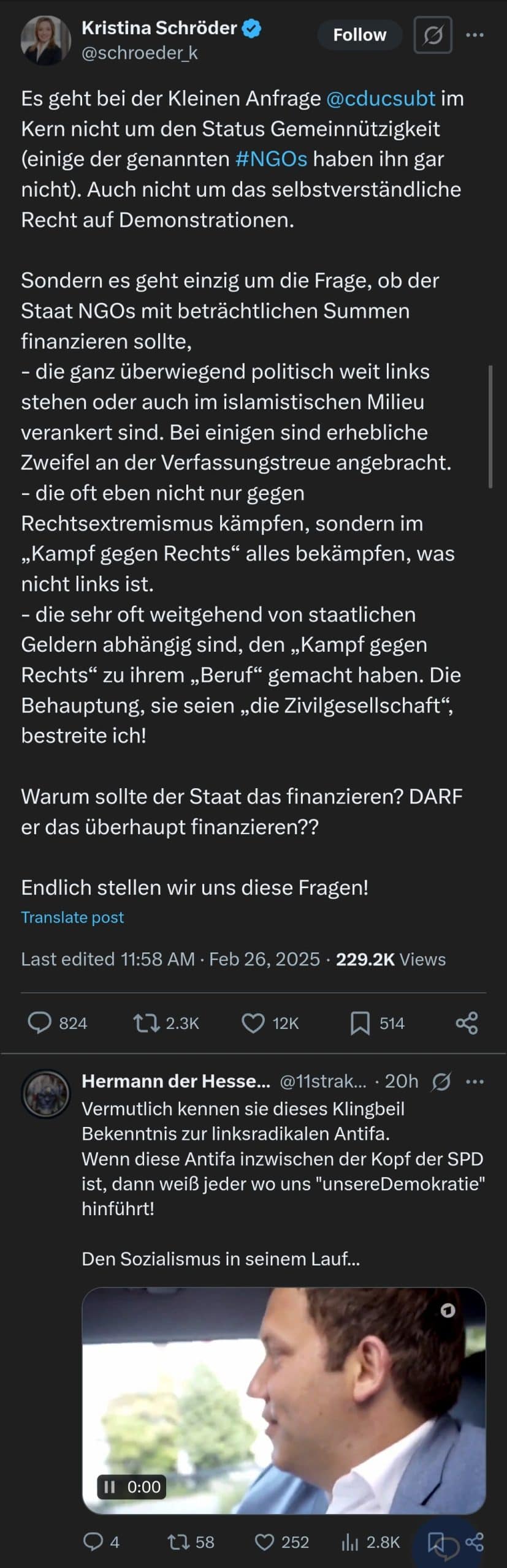Open overflow menu on Hermann der Hesse's reply

[475, 1082]
